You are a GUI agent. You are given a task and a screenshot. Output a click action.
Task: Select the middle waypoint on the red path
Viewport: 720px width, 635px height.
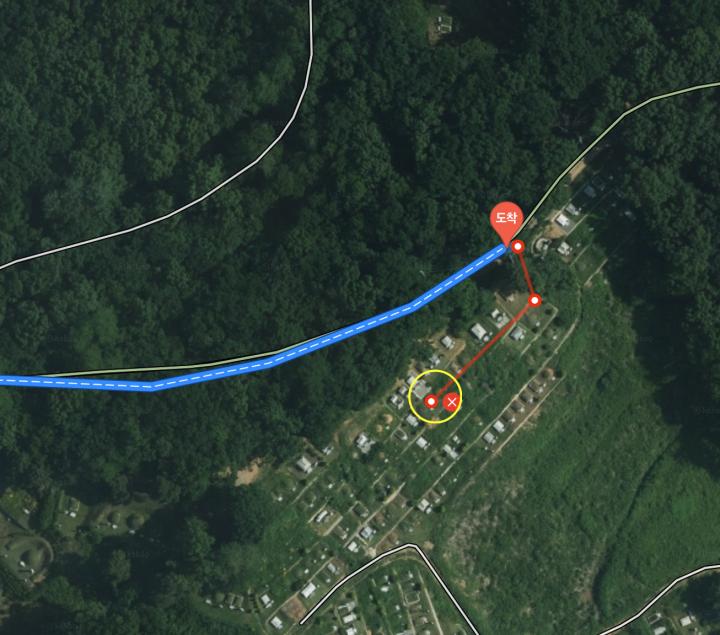[534, 300]
